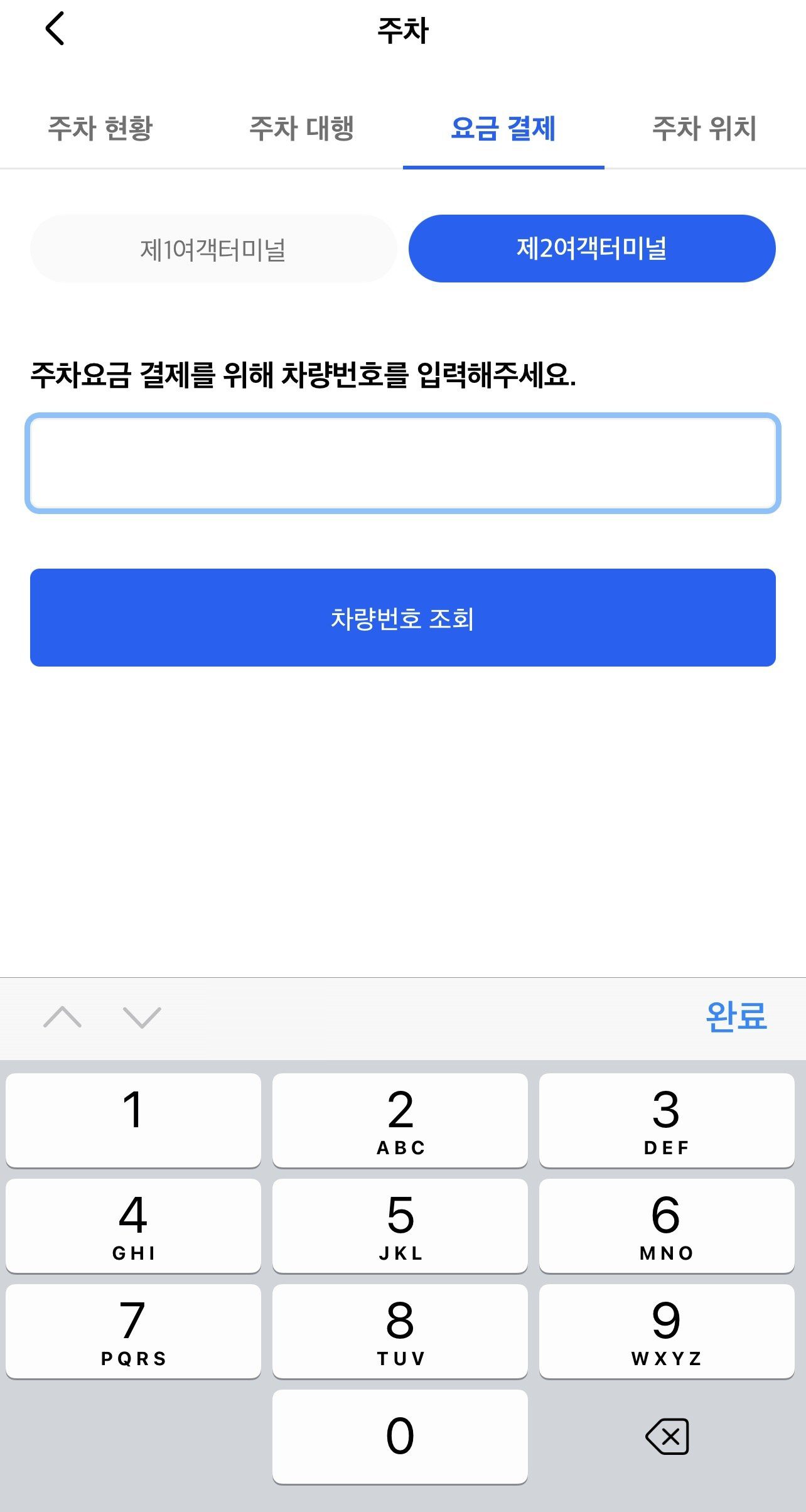The width and height of the screenshot is (806, 1512).
Task: Enter digit 5 on the keypad
Action: click(400, 1225)
